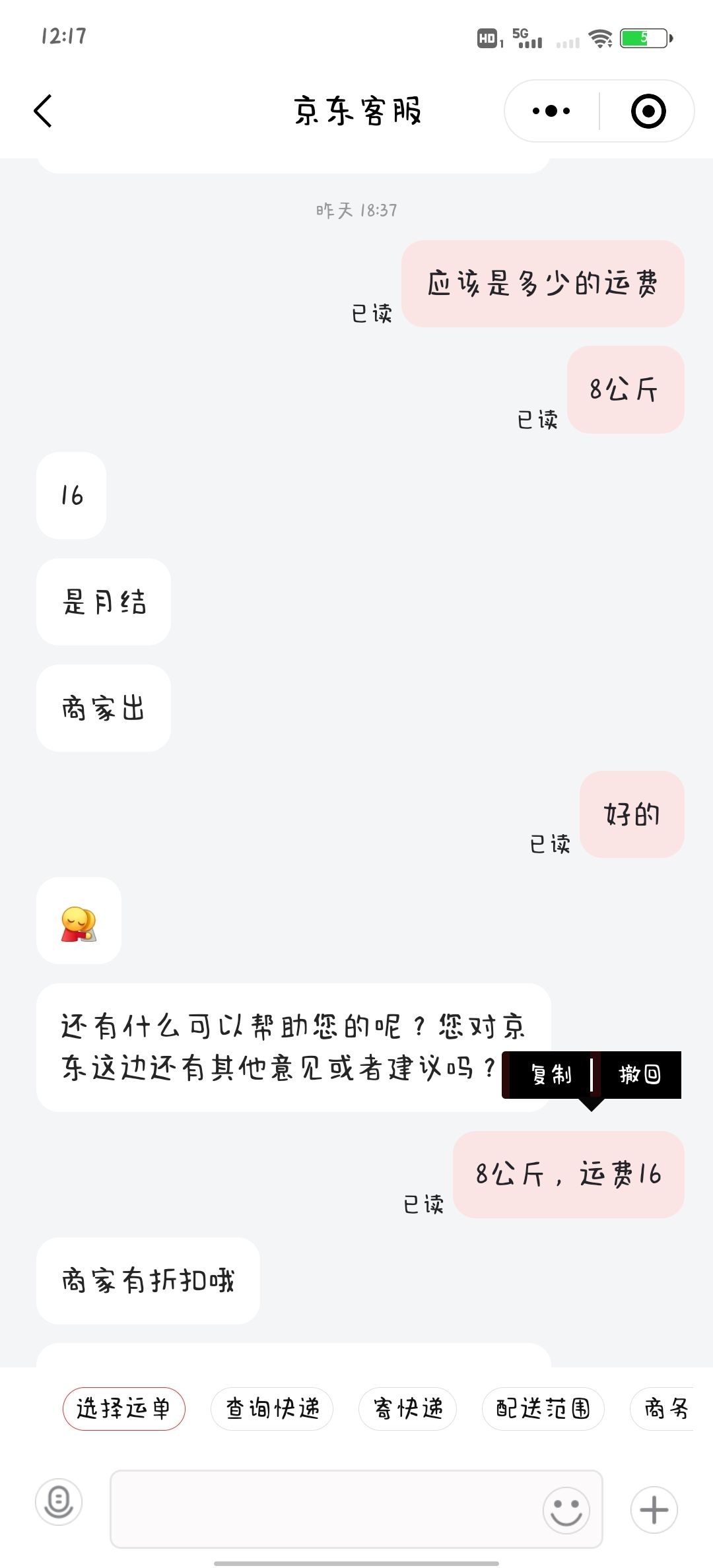Focus the message text field
Image resolution: width=713 pixels, height=1568 pixels.
click(323, 1509)
